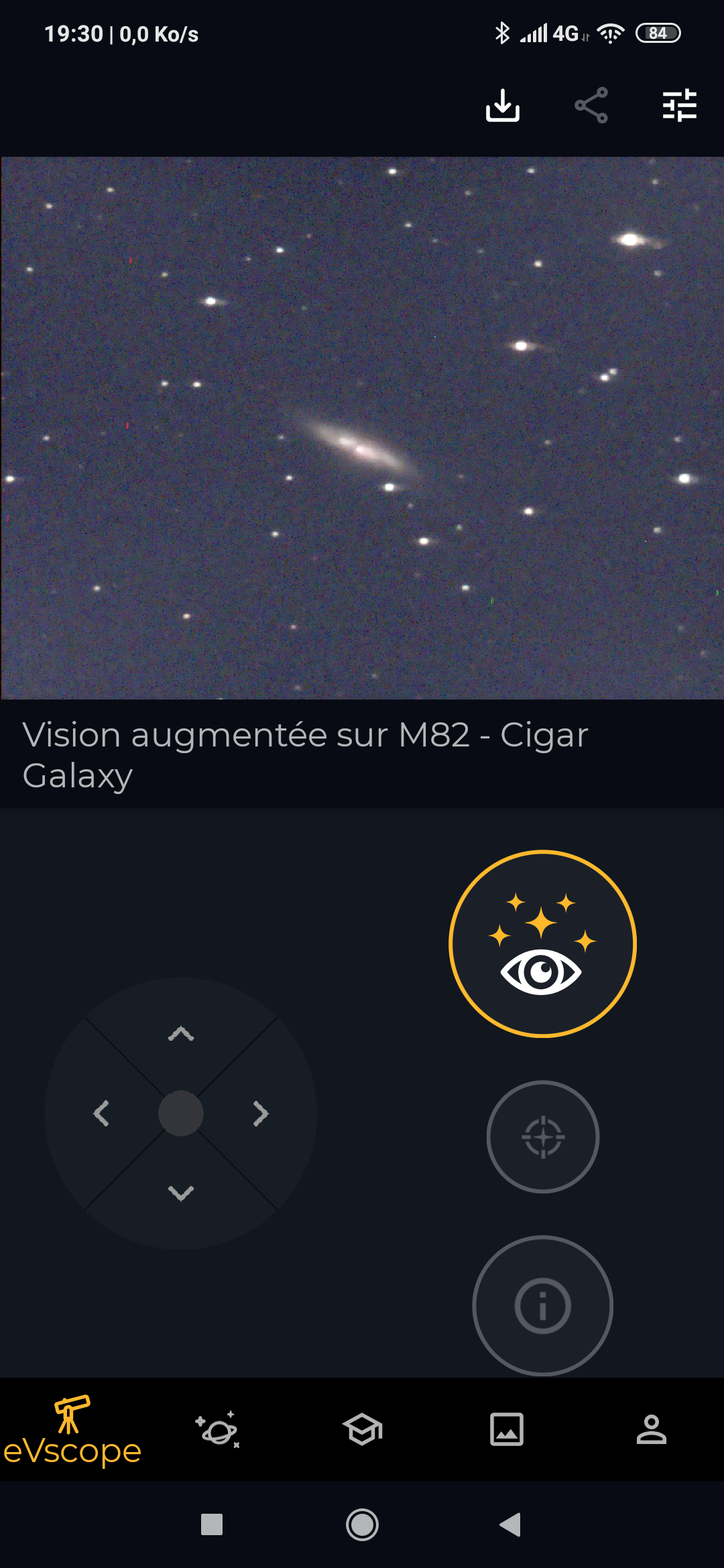Screen dimensions: 724x1568
Task: Move telescope right with joystick arrow
Action: click(261, 1114)
